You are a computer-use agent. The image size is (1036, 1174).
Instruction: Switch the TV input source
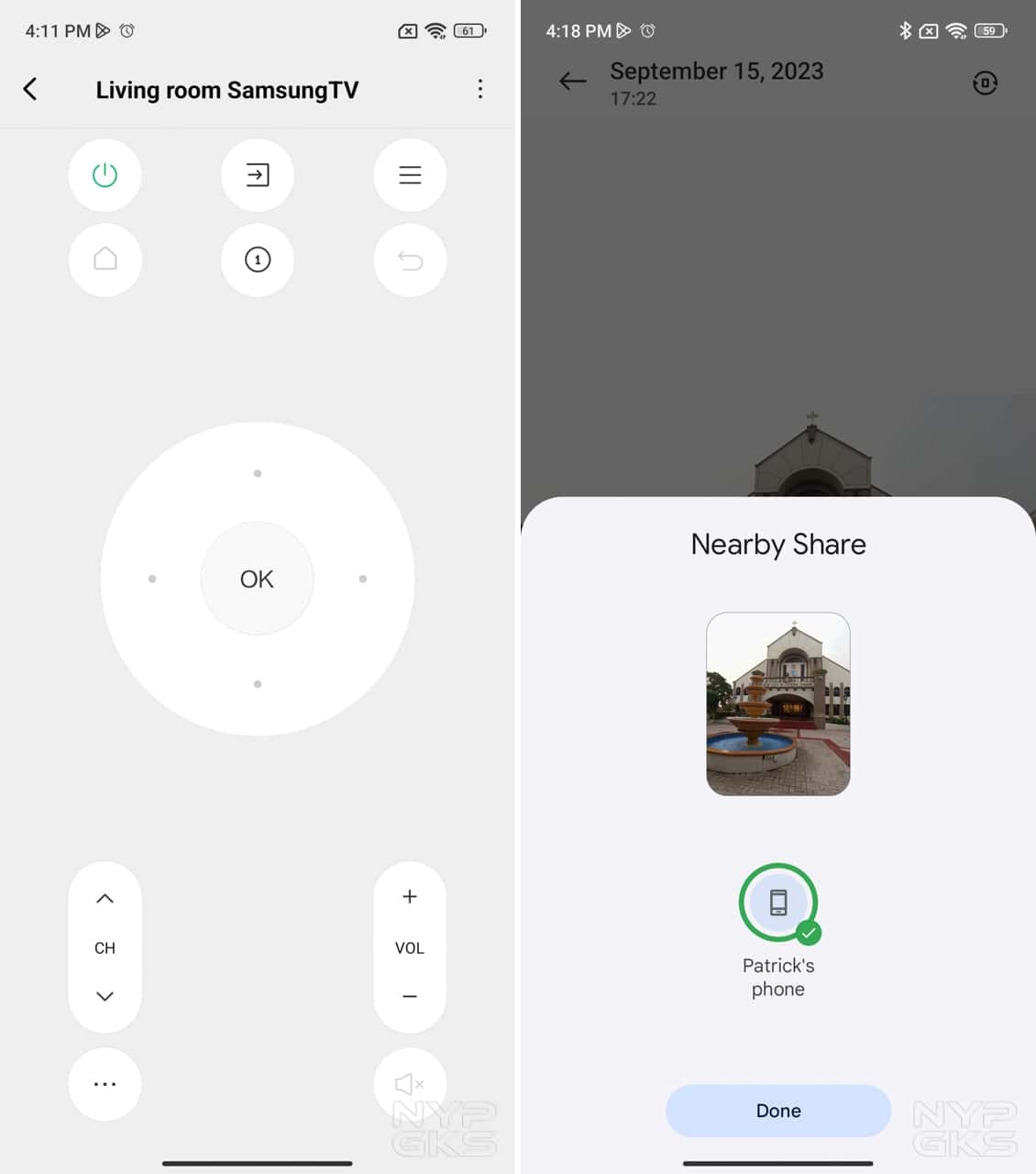point(258,175)
